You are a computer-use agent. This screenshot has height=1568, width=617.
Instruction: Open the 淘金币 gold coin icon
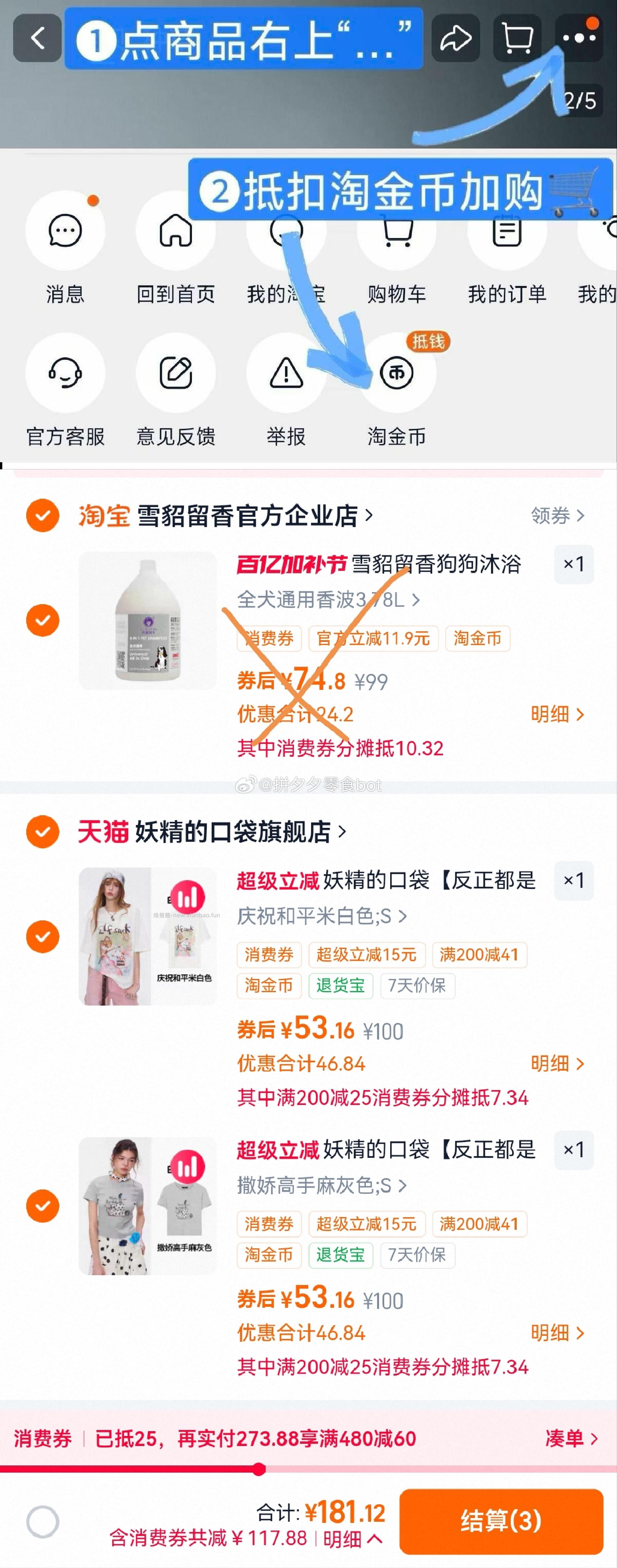click(x=397, y=373)
